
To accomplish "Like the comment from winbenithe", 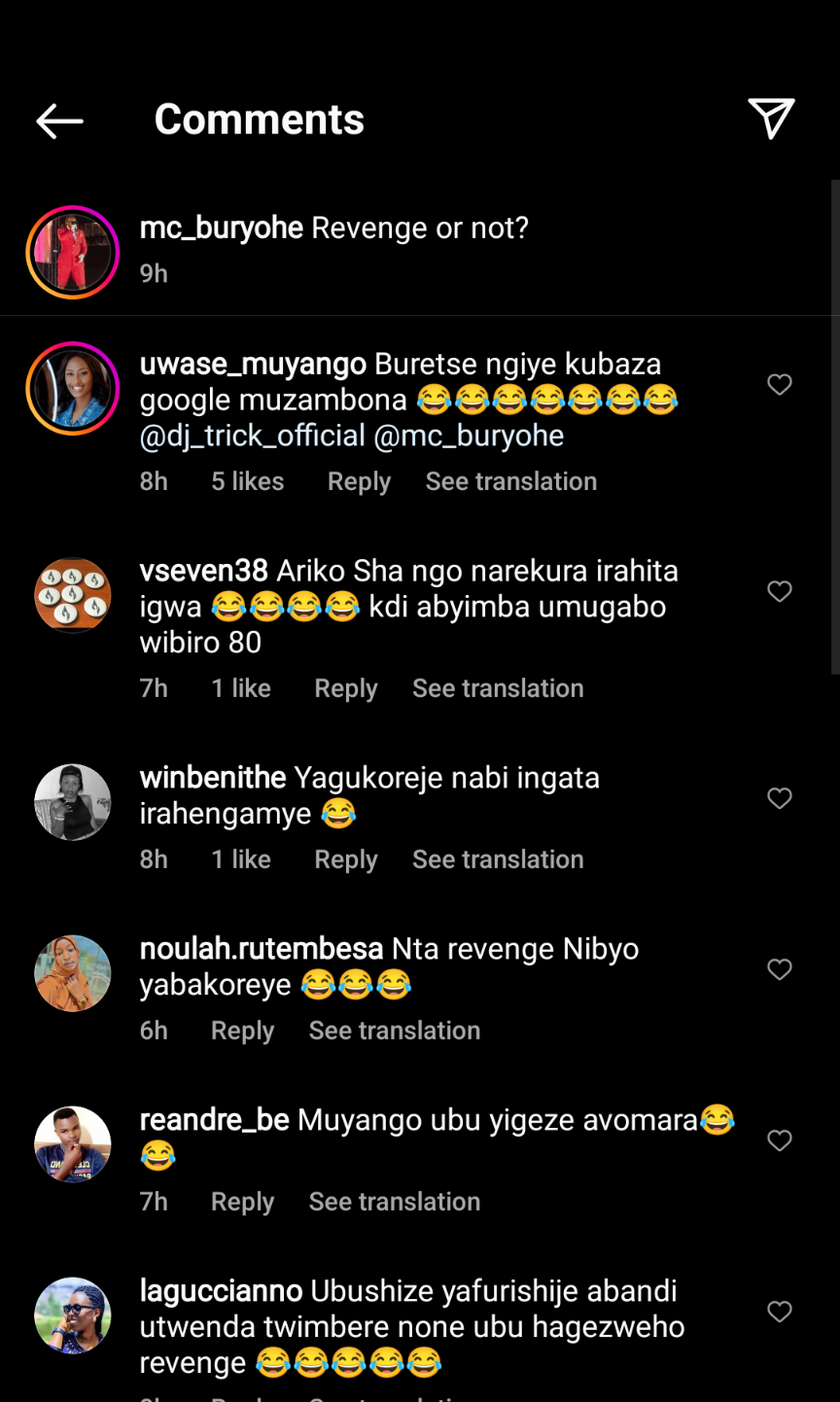I will [x=780, y=799].
